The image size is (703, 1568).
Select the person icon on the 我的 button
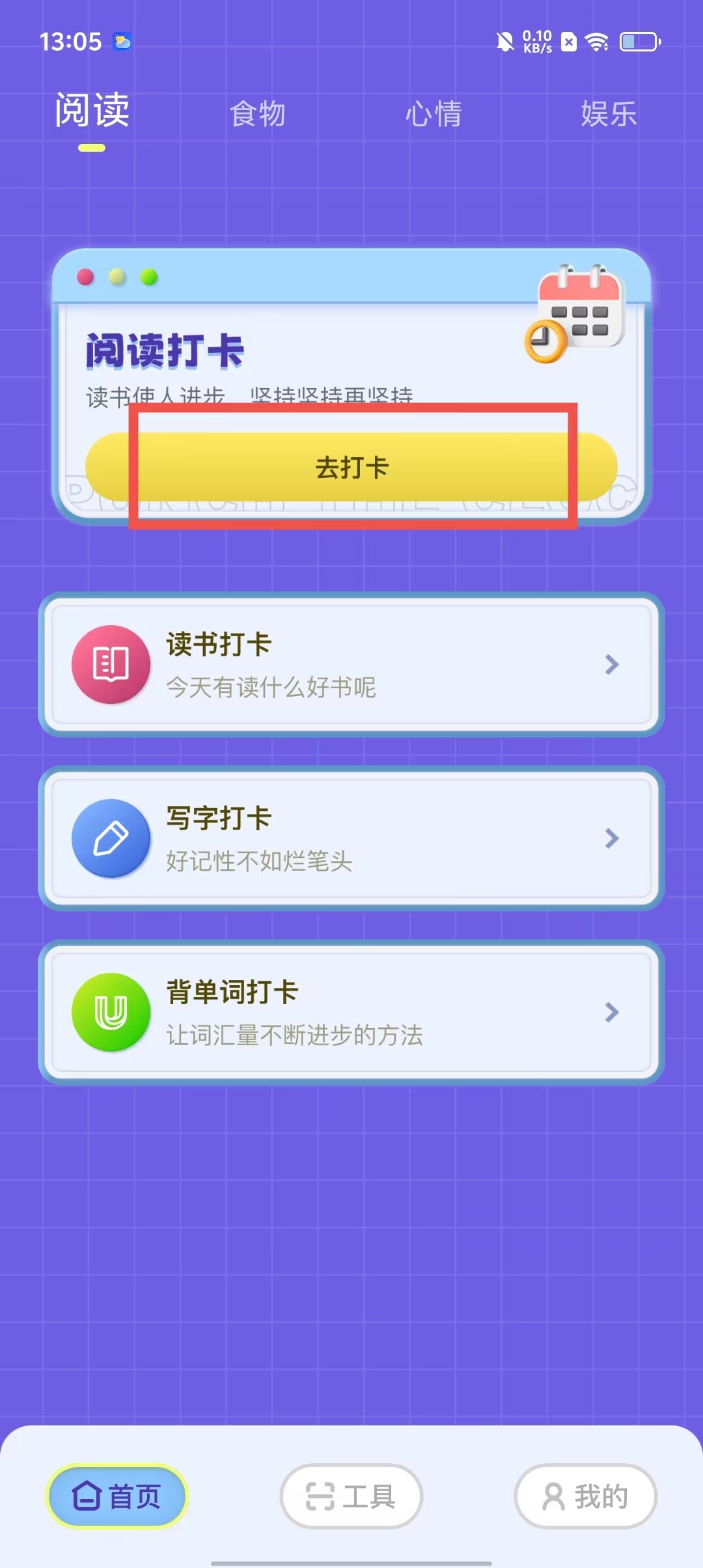[553, 1496]
